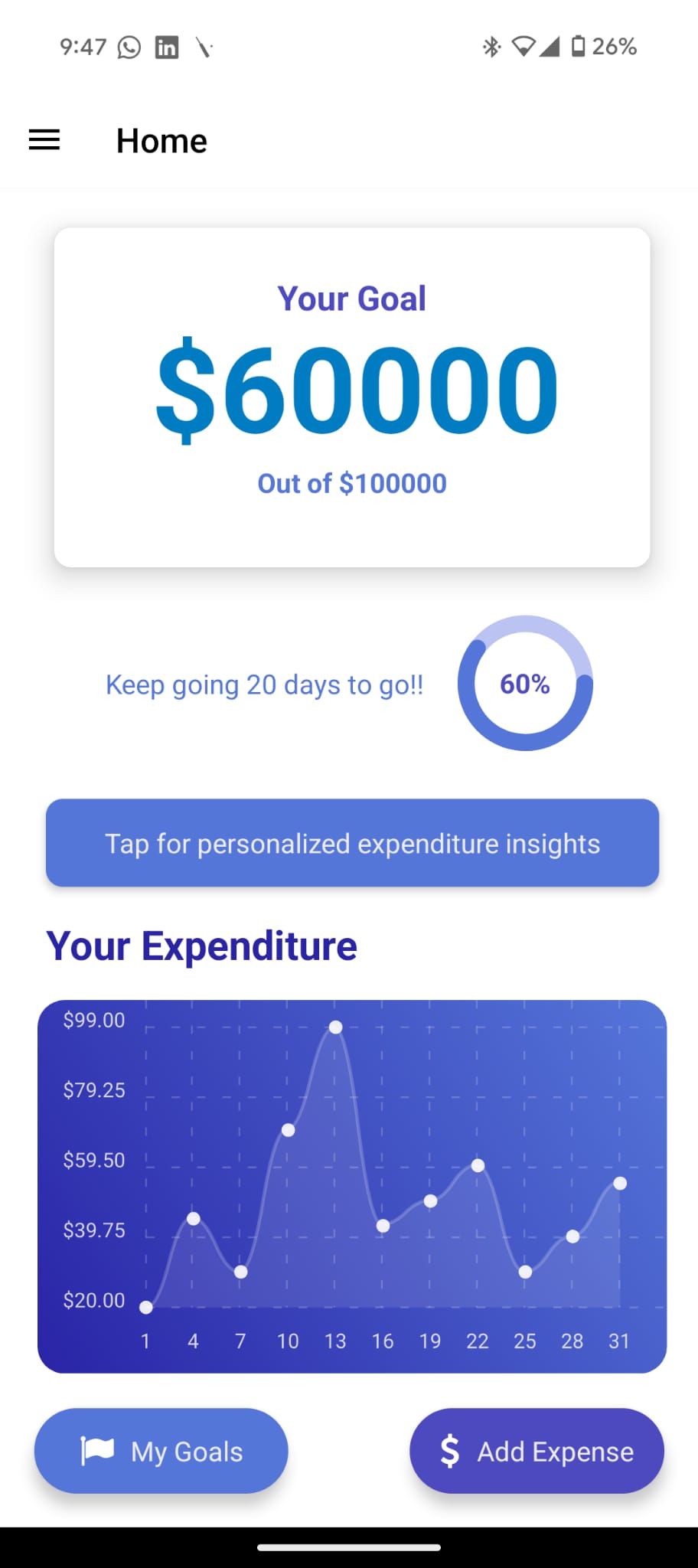Tap for personalized expenditure insights
Screen dimensions: 698x1568
point(352,843)
